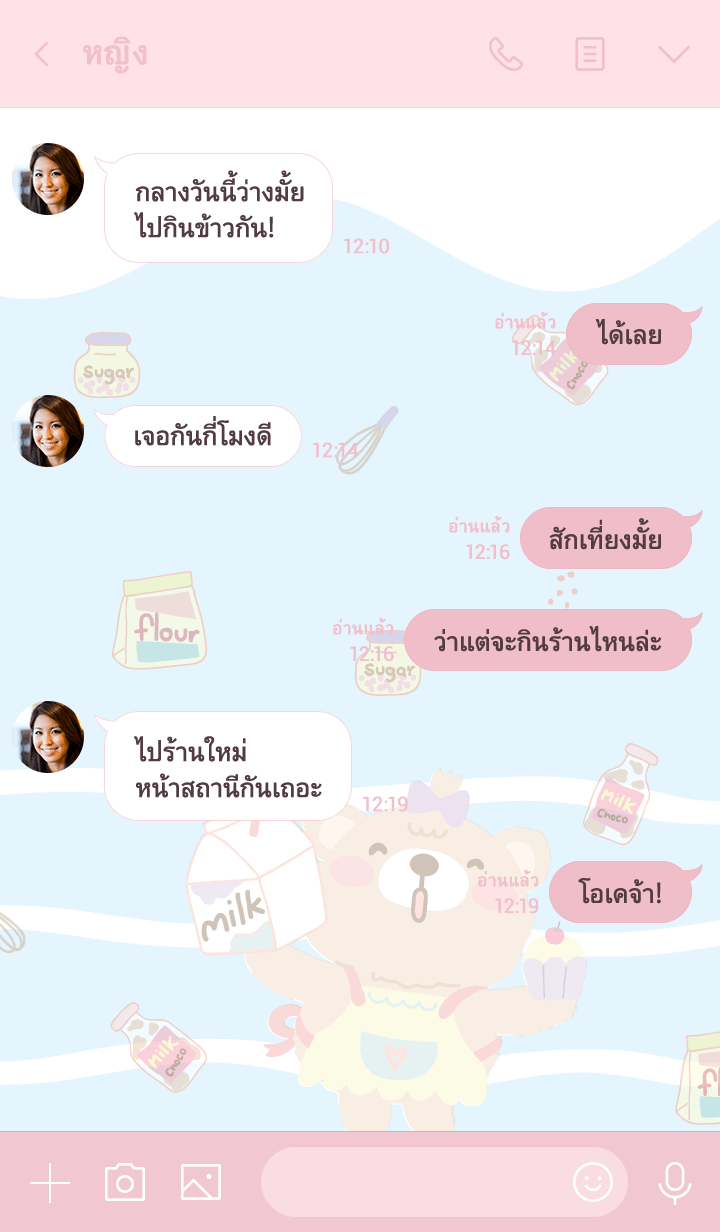Expand the chat options chevron

point(673,54)
